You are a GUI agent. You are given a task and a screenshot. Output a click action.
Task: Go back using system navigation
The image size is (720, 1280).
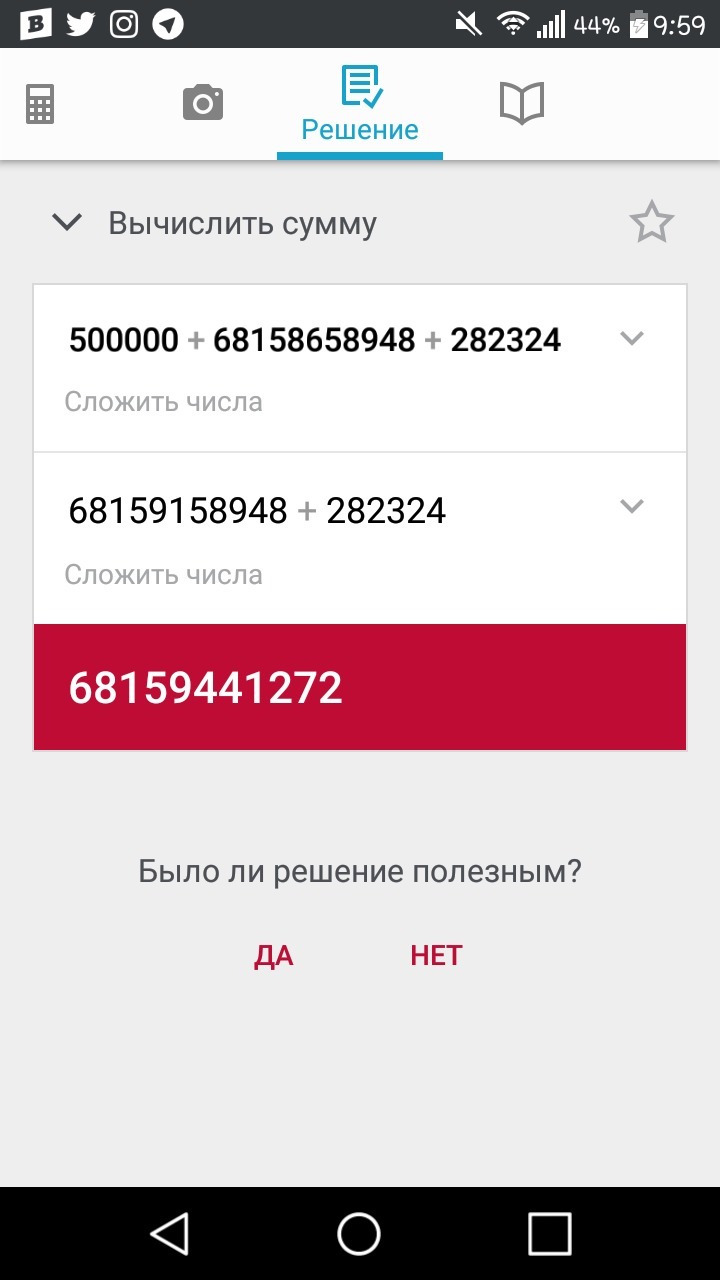click(170, 1233)
